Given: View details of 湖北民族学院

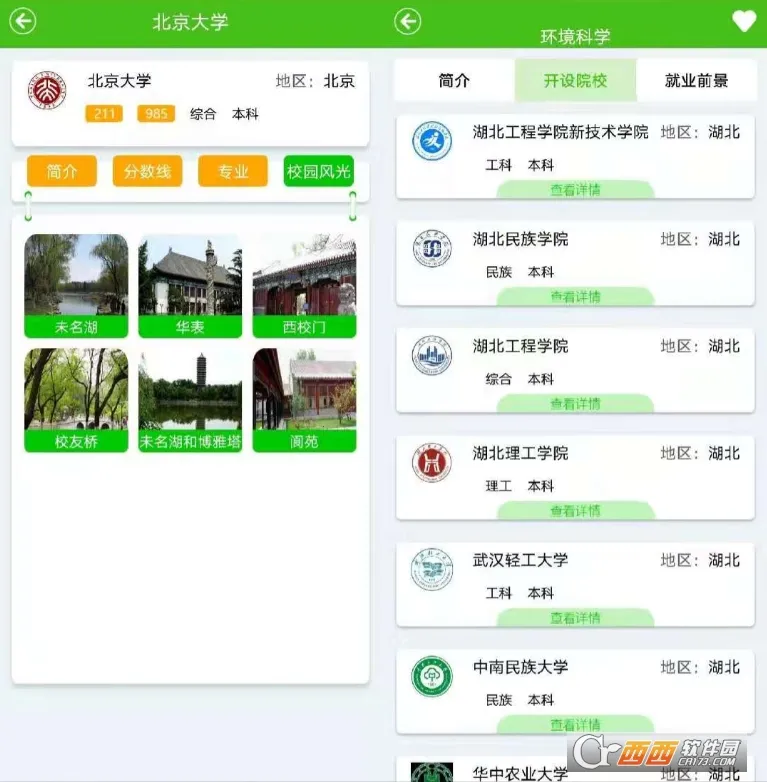Looking at the screenshot, I should [575, 297].
